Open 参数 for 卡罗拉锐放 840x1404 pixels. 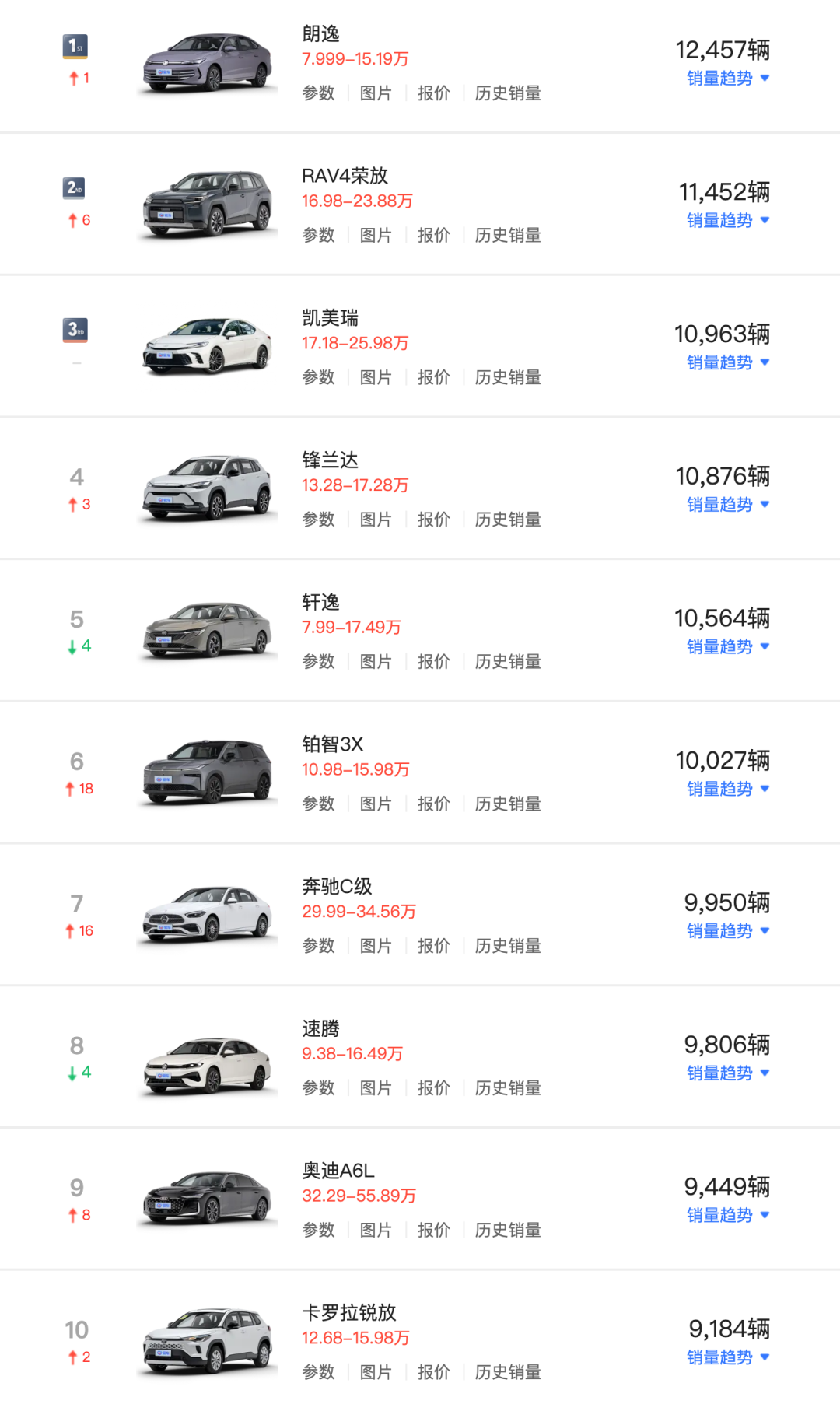[318, 1372]
